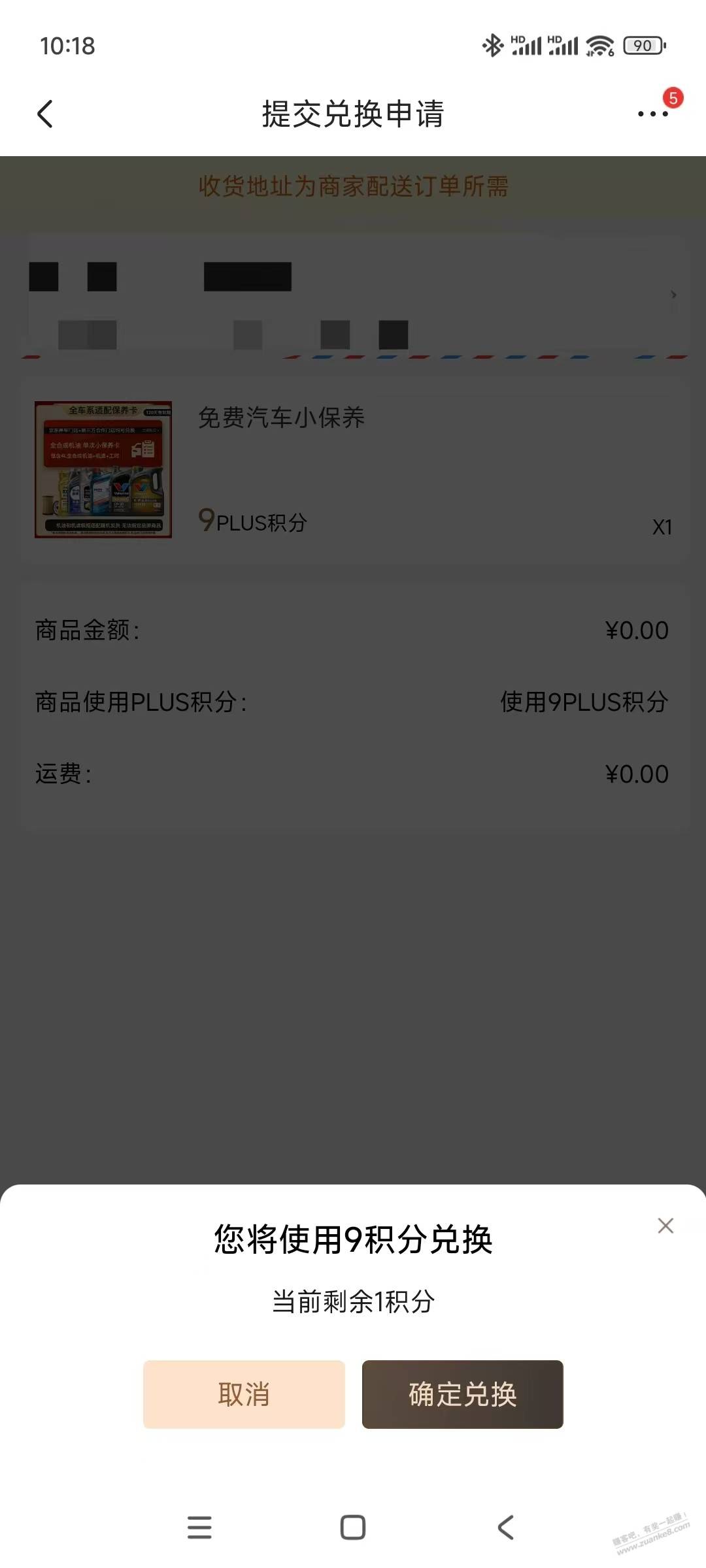
Task: Confirm with the 确定兑换 button
Action: pyautogui.click(x=462, y=1394)
